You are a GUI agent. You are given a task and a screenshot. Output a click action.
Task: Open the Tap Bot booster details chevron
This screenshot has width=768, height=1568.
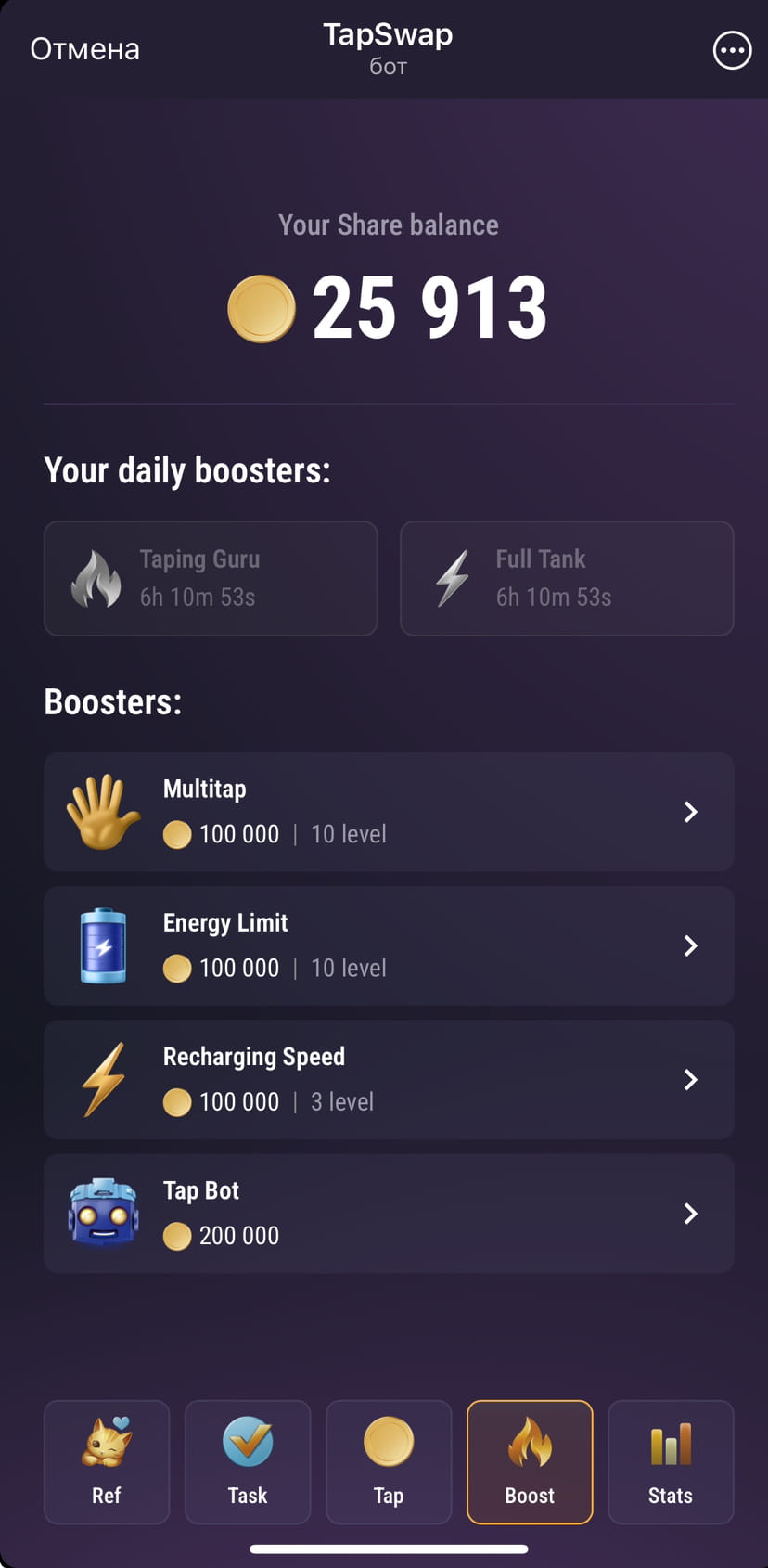coord(690,1213)
